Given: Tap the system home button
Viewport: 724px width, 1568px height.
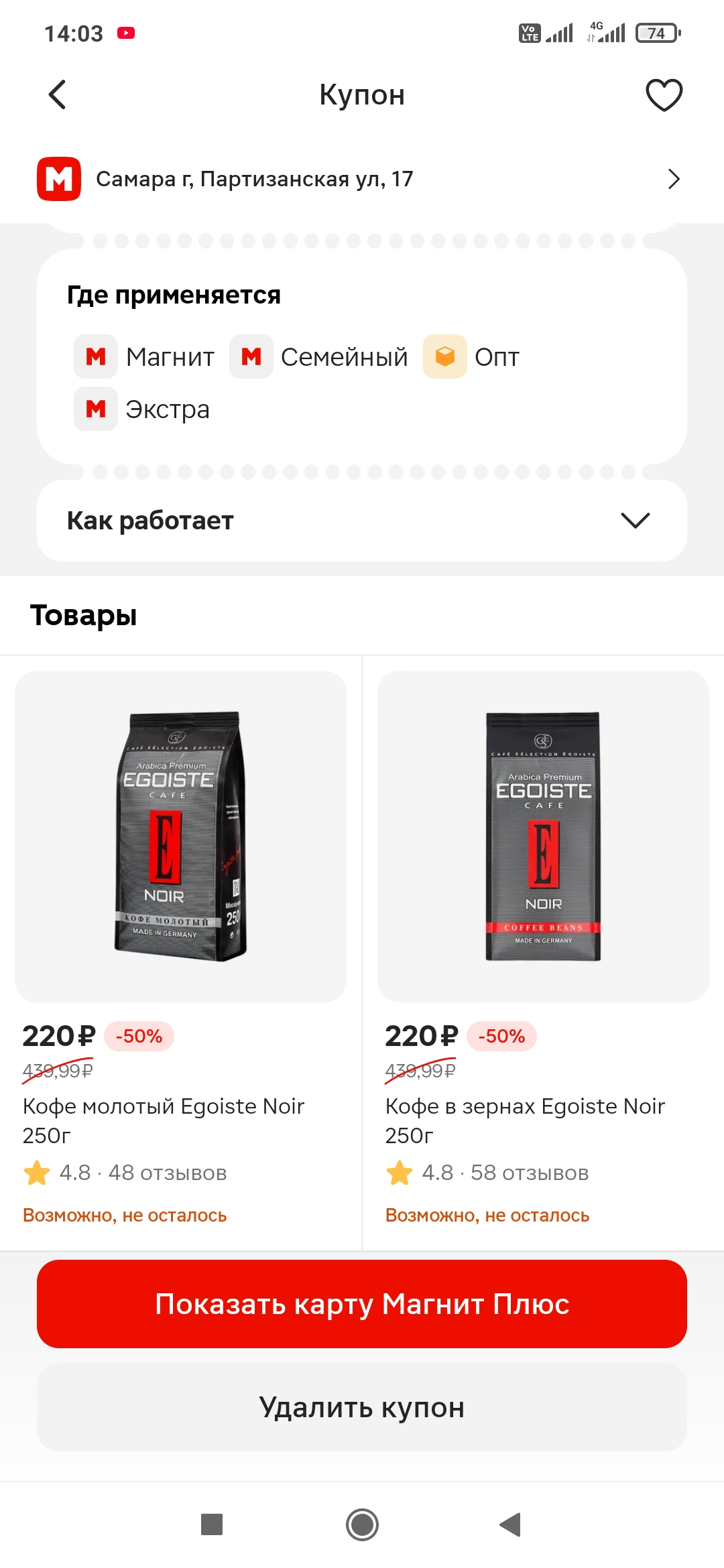Looking at the screenshot, I should pyautogui.click(x=362, y=1525).
